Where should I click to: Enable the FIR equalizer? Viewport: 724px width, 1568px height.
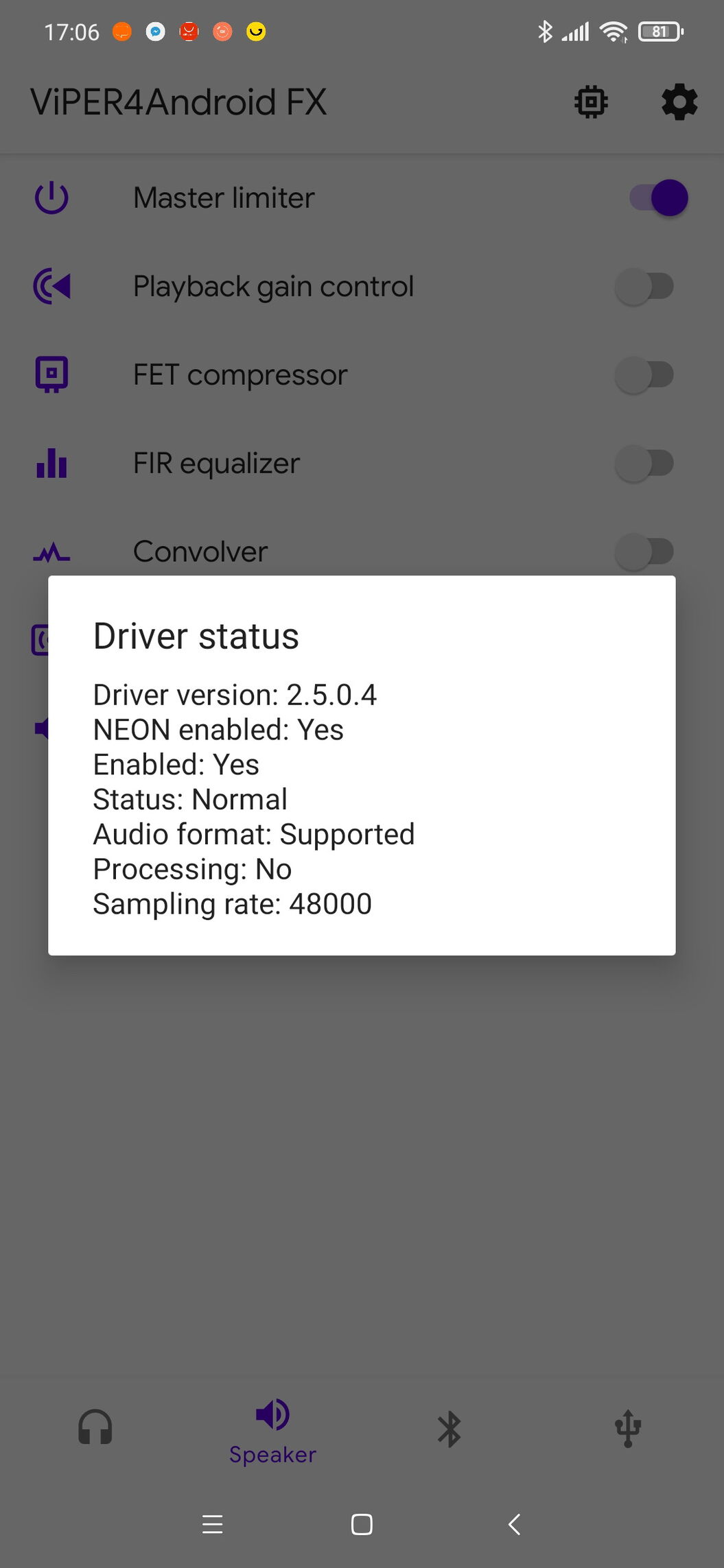[x=644, y=463]
